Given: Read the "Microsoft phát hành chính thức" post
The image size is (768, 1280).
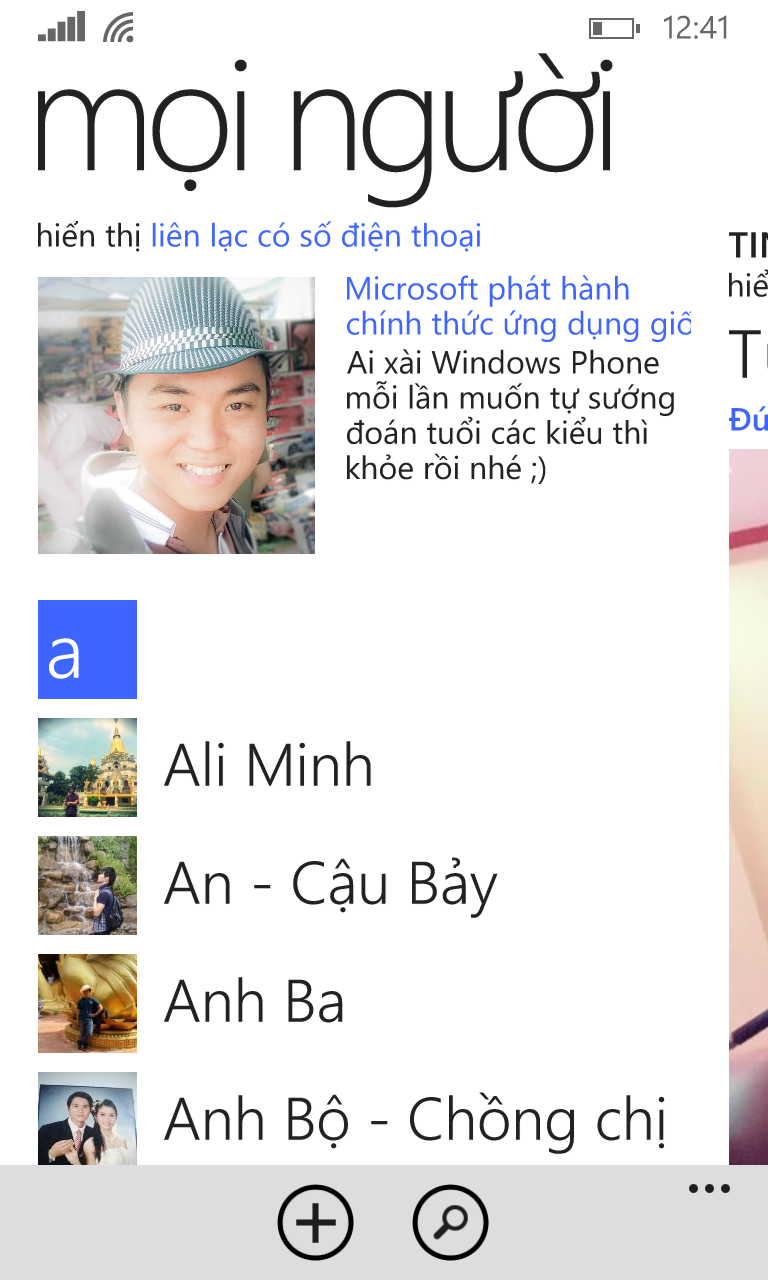Looking at the screenshot, I should (518, 306).
